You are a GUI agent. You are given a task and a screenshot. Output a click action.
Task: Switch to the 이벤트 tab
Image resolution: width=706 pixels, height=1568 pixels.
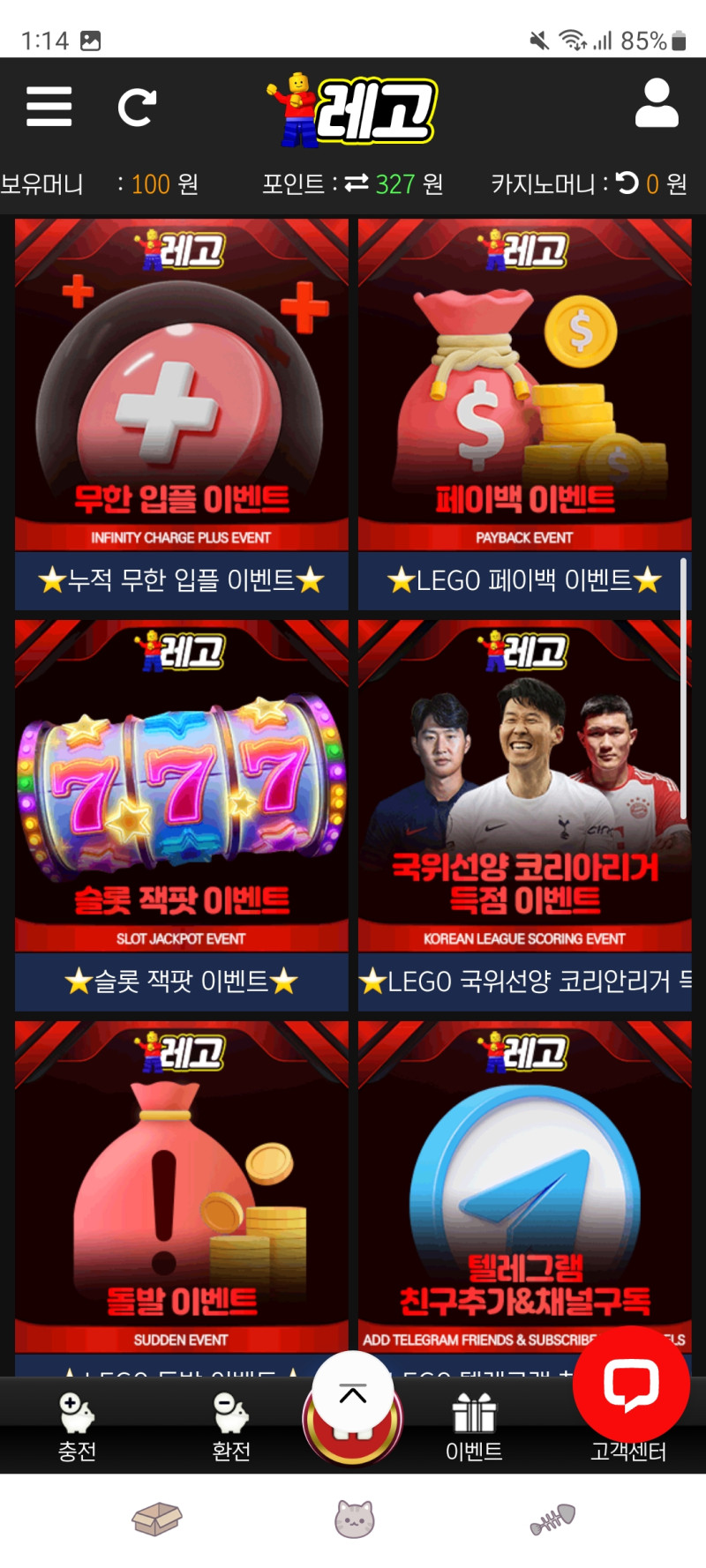(474, 1427)
